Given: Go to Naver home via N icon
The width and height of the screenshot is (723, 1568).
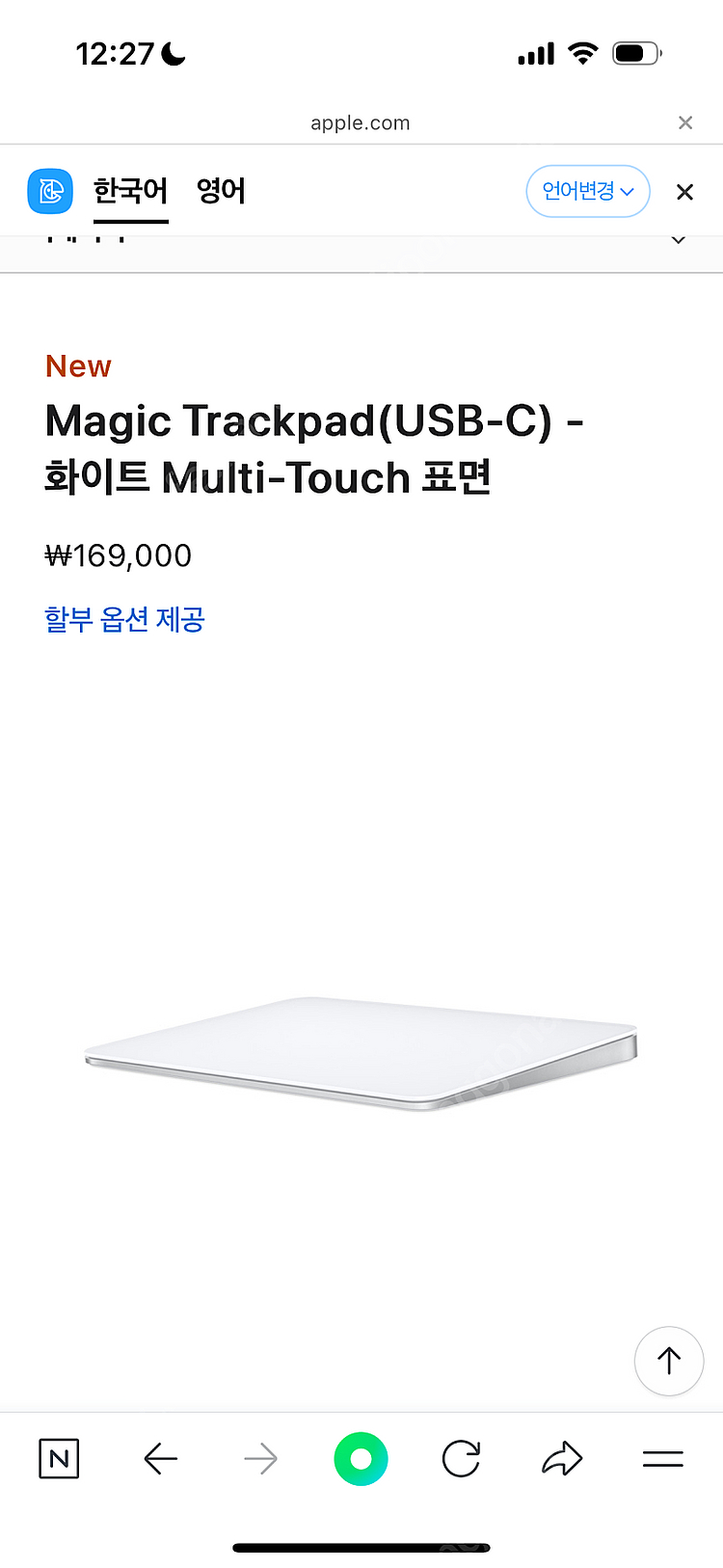Looking at the screenshot, I should tap(59, 1459).
